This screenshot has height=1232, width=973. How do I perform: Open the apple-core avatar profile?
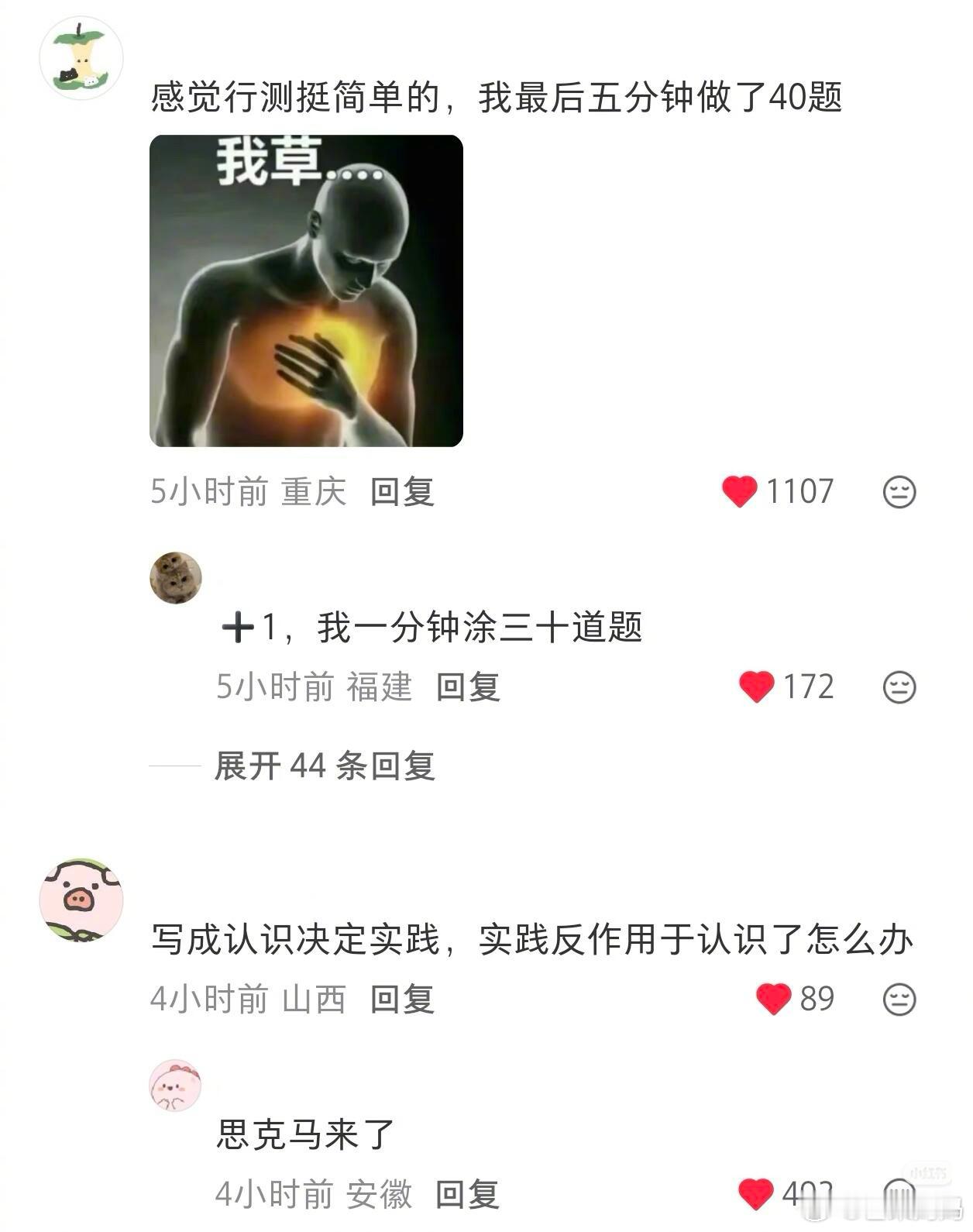80,54
